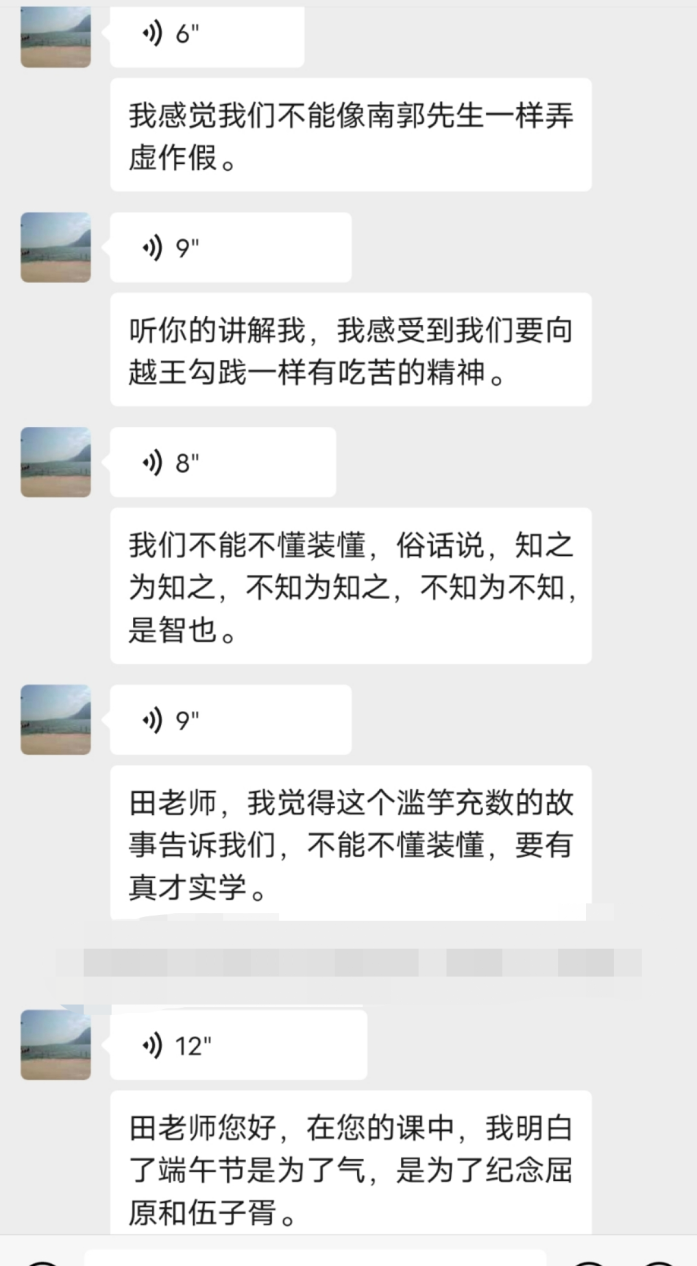Image resolution: width=697 pixels, height=1266 pixels.
Task: Play the 9-second voice message about 滥竽充数
Action: pos(230,720)
